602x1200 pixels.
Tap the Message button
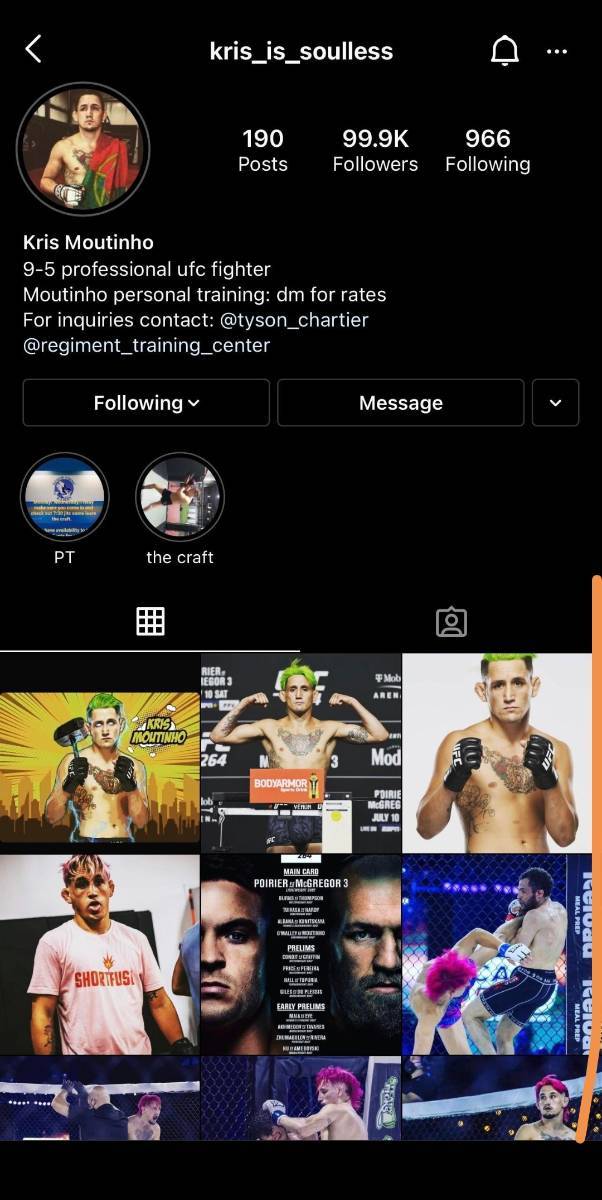click(x=400, y=403)
